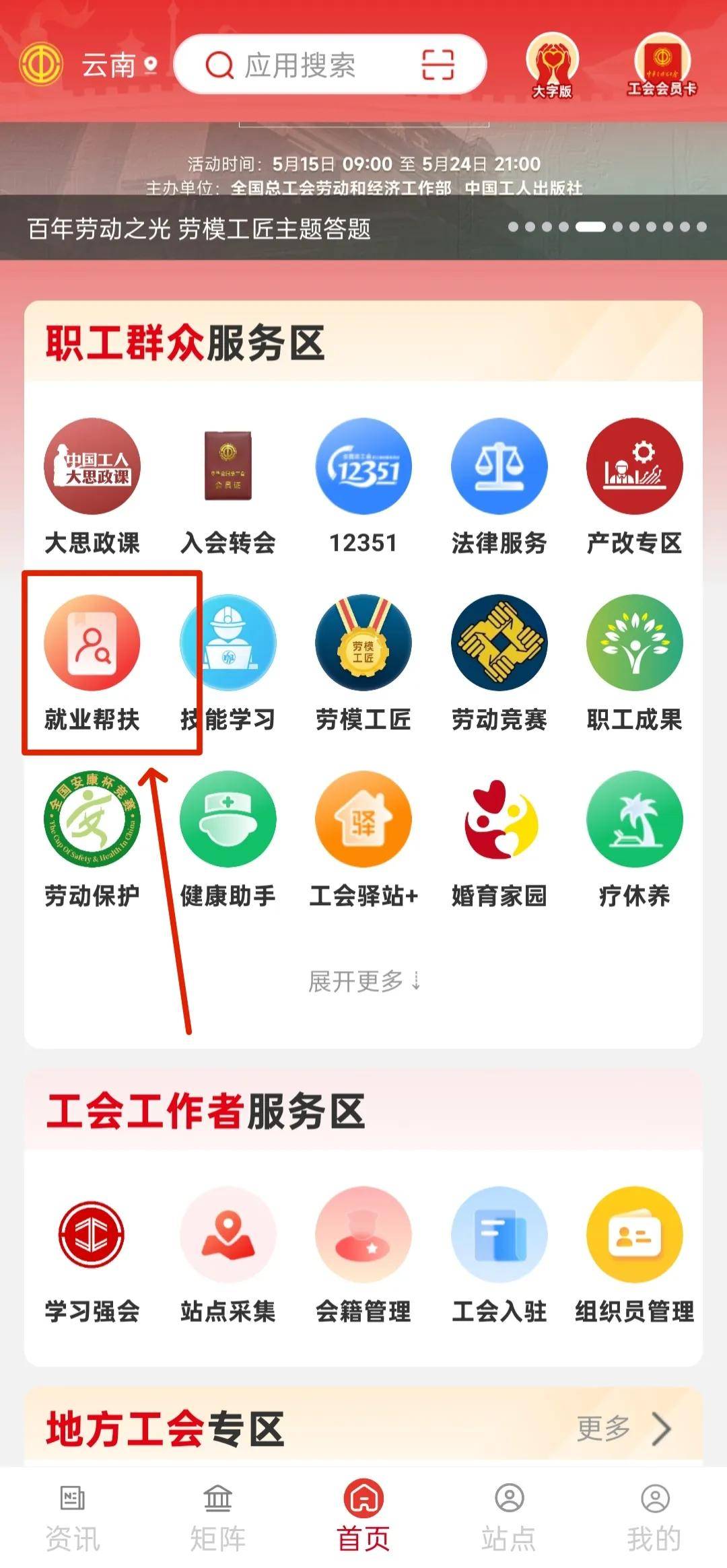Switch to 大字版 large-font mode
Viewport: 727px width, 1568px height.
pos(552,66)
